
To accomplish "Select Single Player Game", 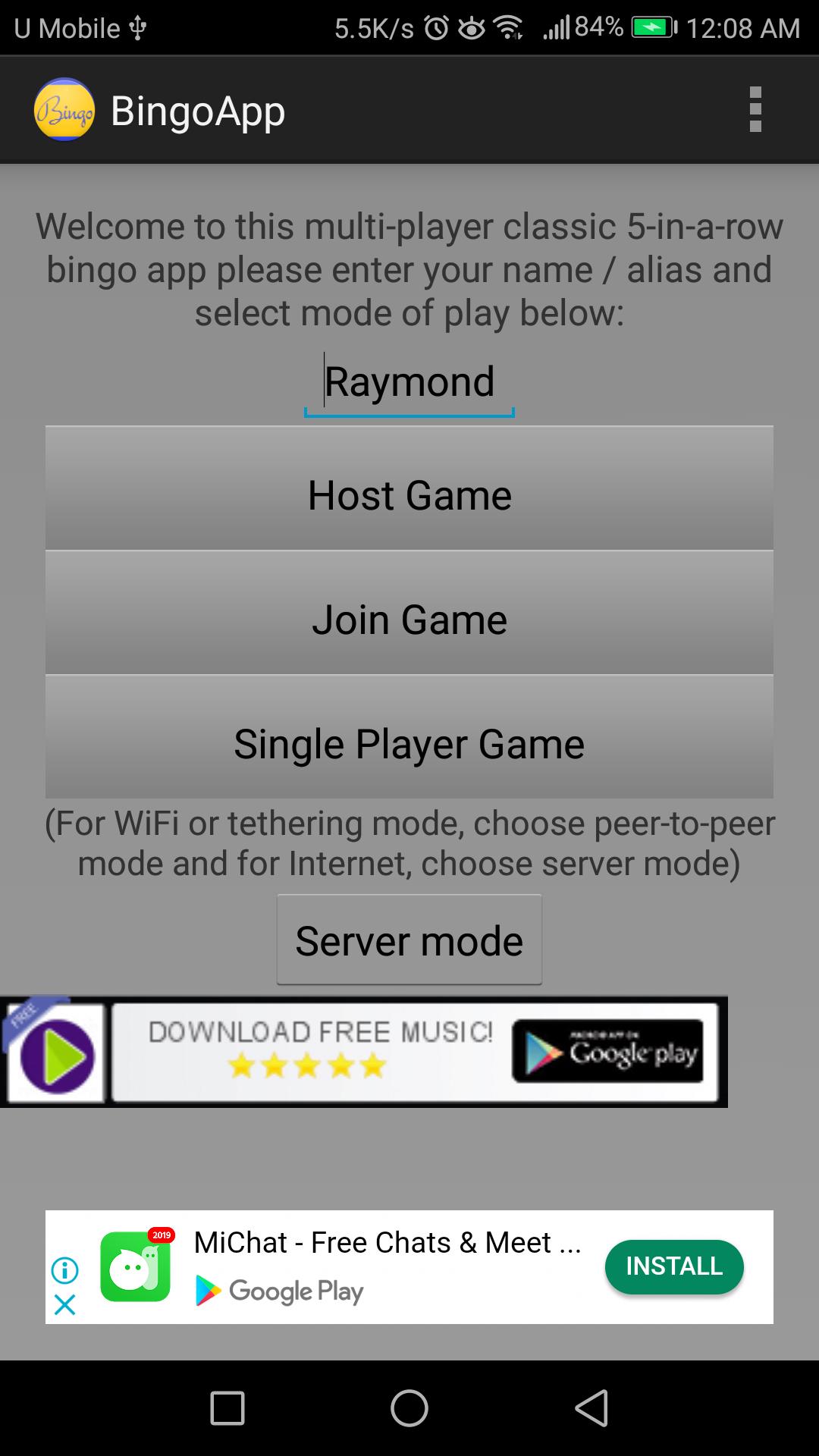I will click(409, 743).
